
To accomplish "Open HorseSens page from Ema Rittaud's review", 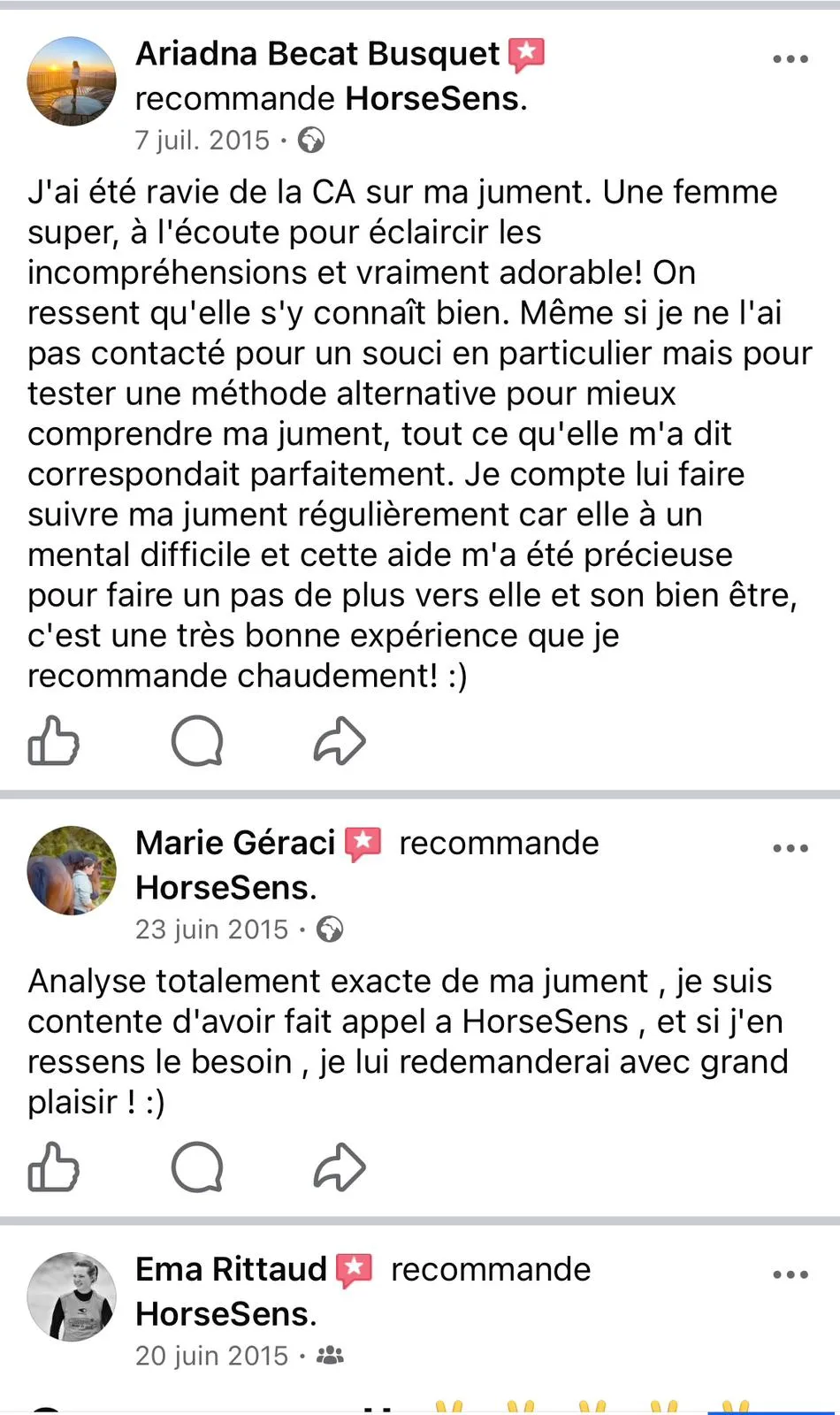I will [223, 1314].
